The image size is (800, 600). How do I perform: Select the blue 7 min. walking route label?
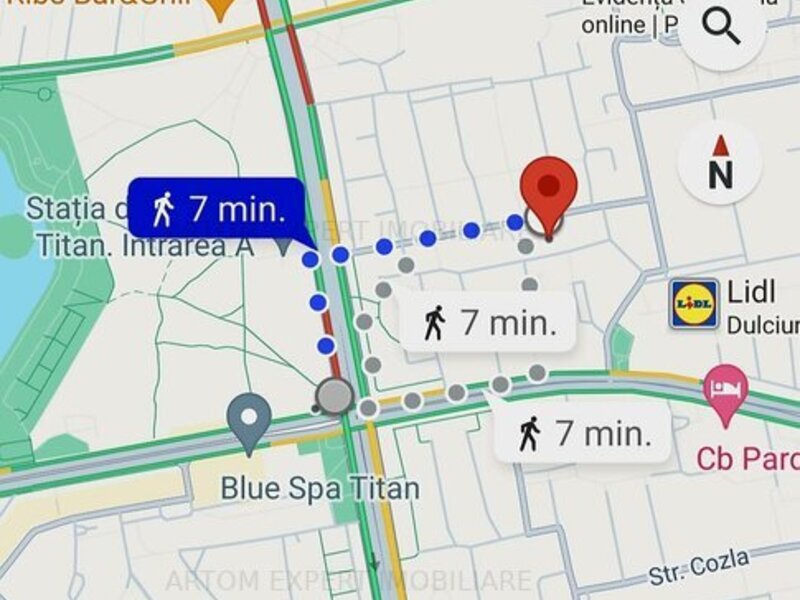216,209
